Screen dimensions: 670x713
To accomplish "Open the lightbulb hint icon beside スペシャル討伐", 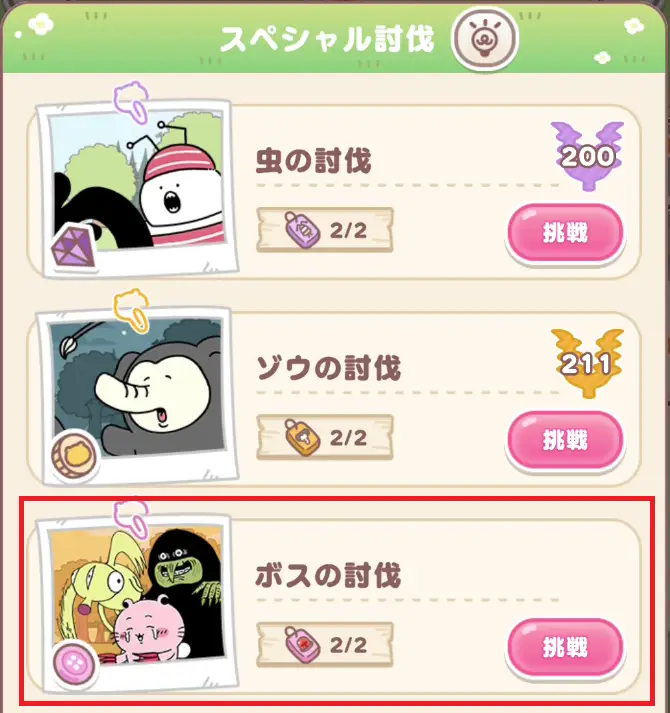I will click(485, 39).
